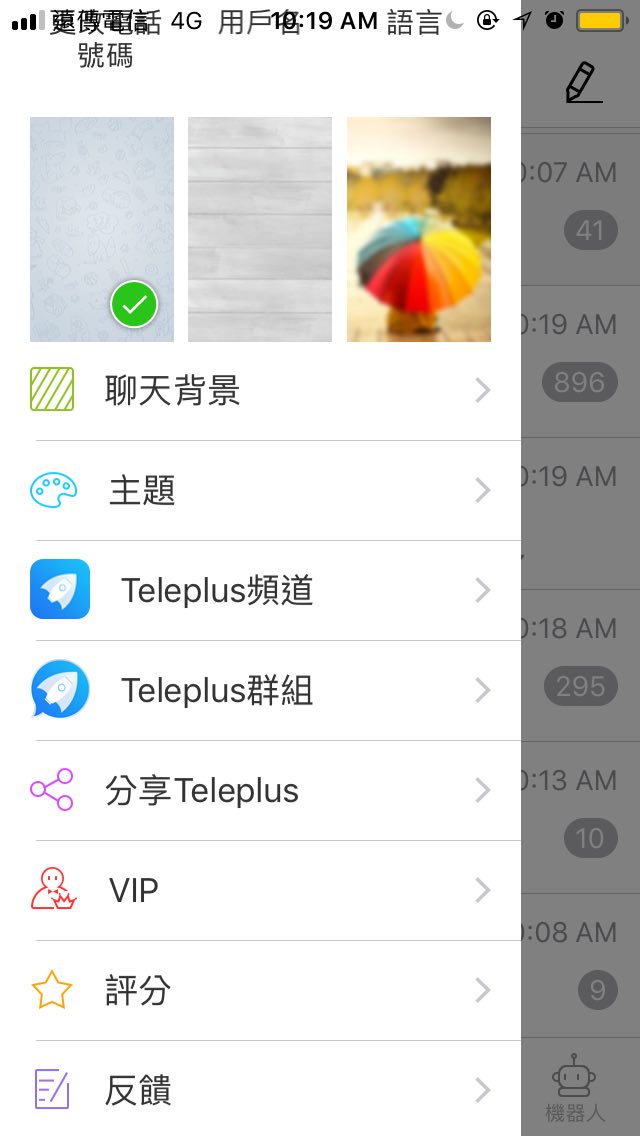Tap 分享Teleplus to share the app
Image resolution: width=640 pixels, height=1136 pixels.
pyautogui.click(x=260, y=791)
